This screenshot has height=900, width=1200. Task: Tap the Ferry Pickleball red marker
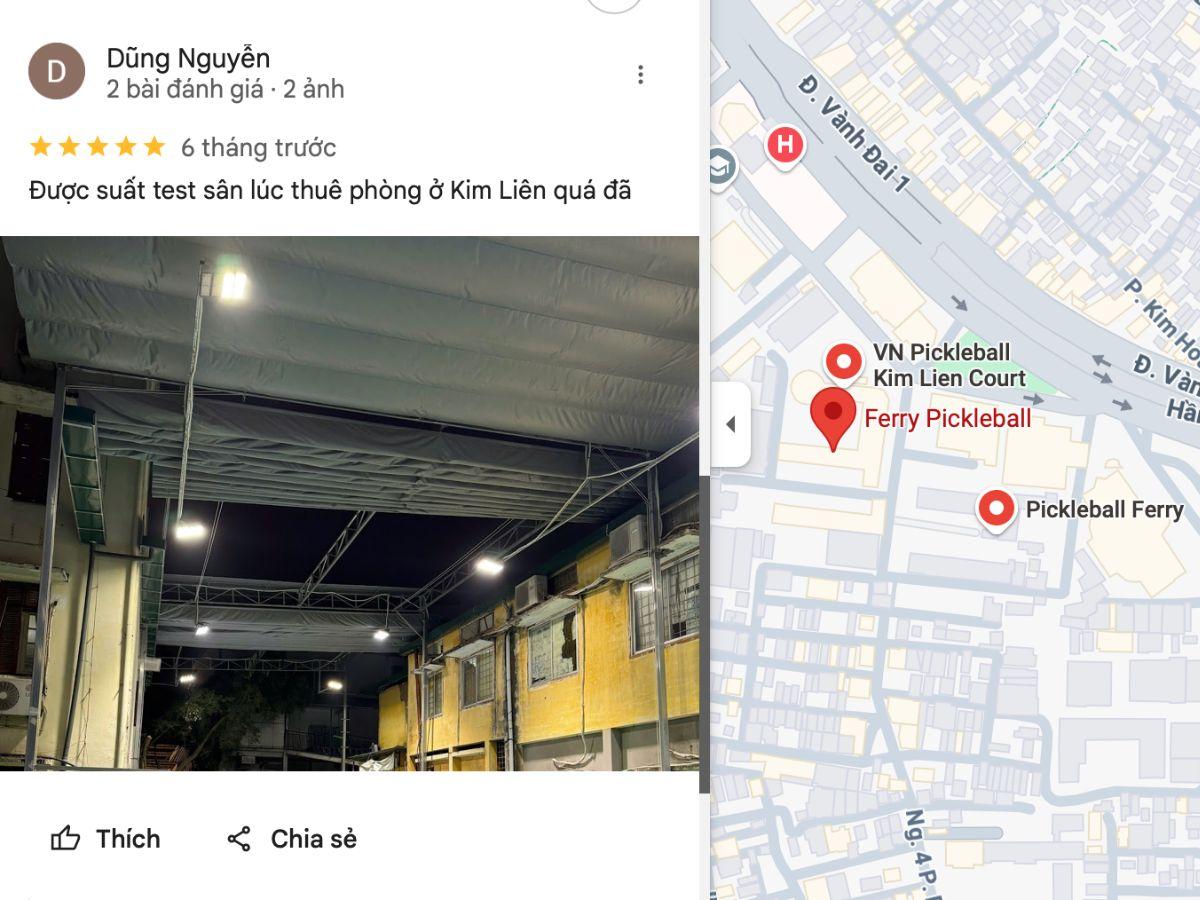[832, 415]
